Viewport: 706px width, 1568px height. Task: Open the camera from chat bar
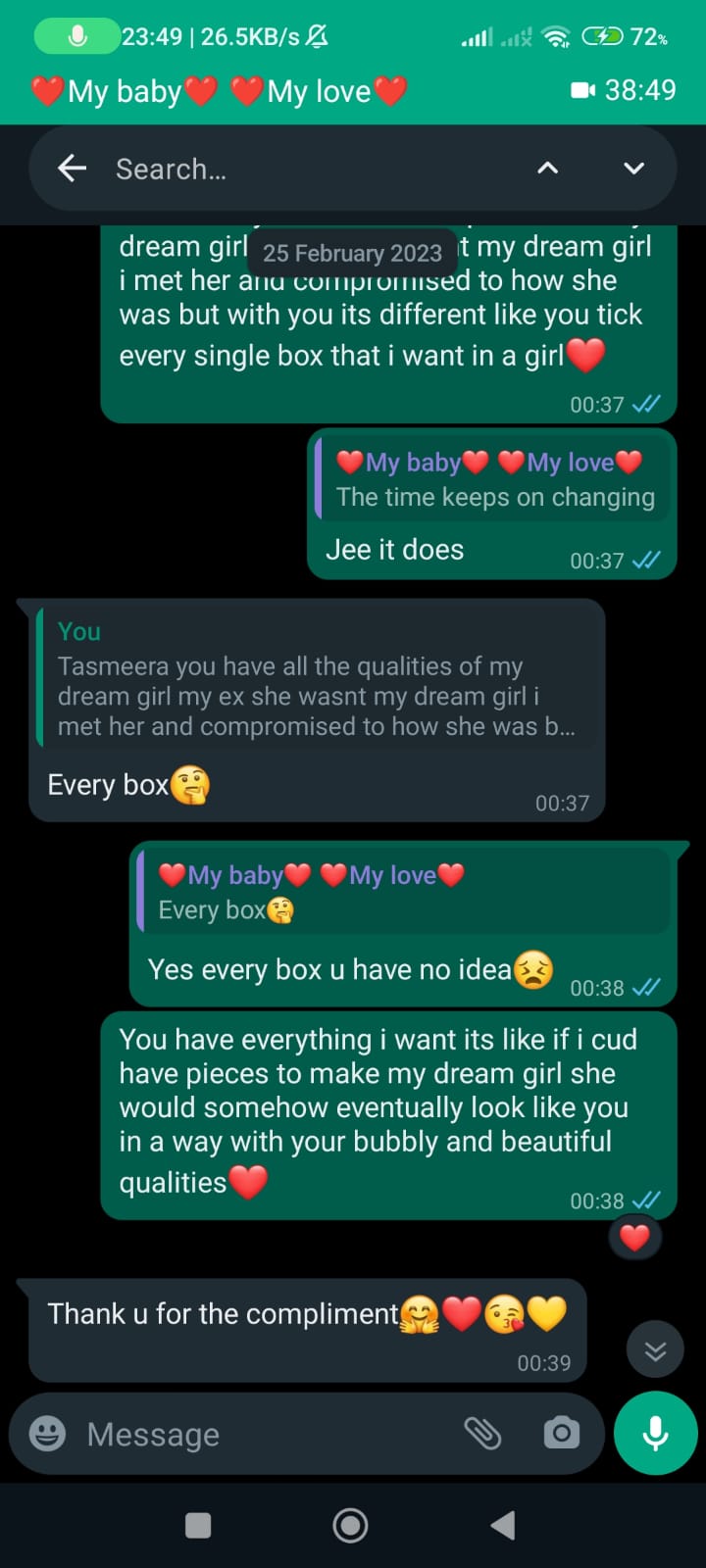point(561,1434)
